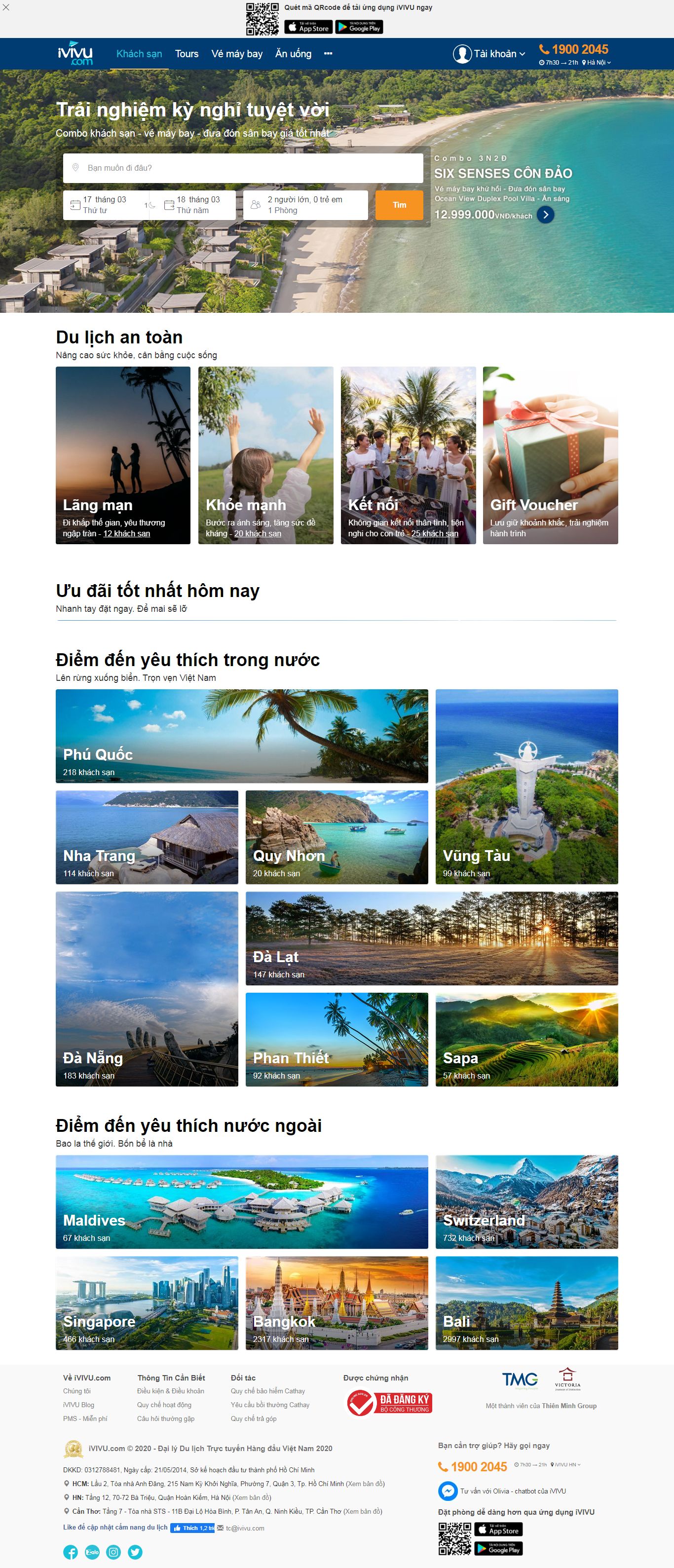Open the Tài khoản account dropdown
The width and height of the screenshot is (674, 1568).
tap(489, 54)
